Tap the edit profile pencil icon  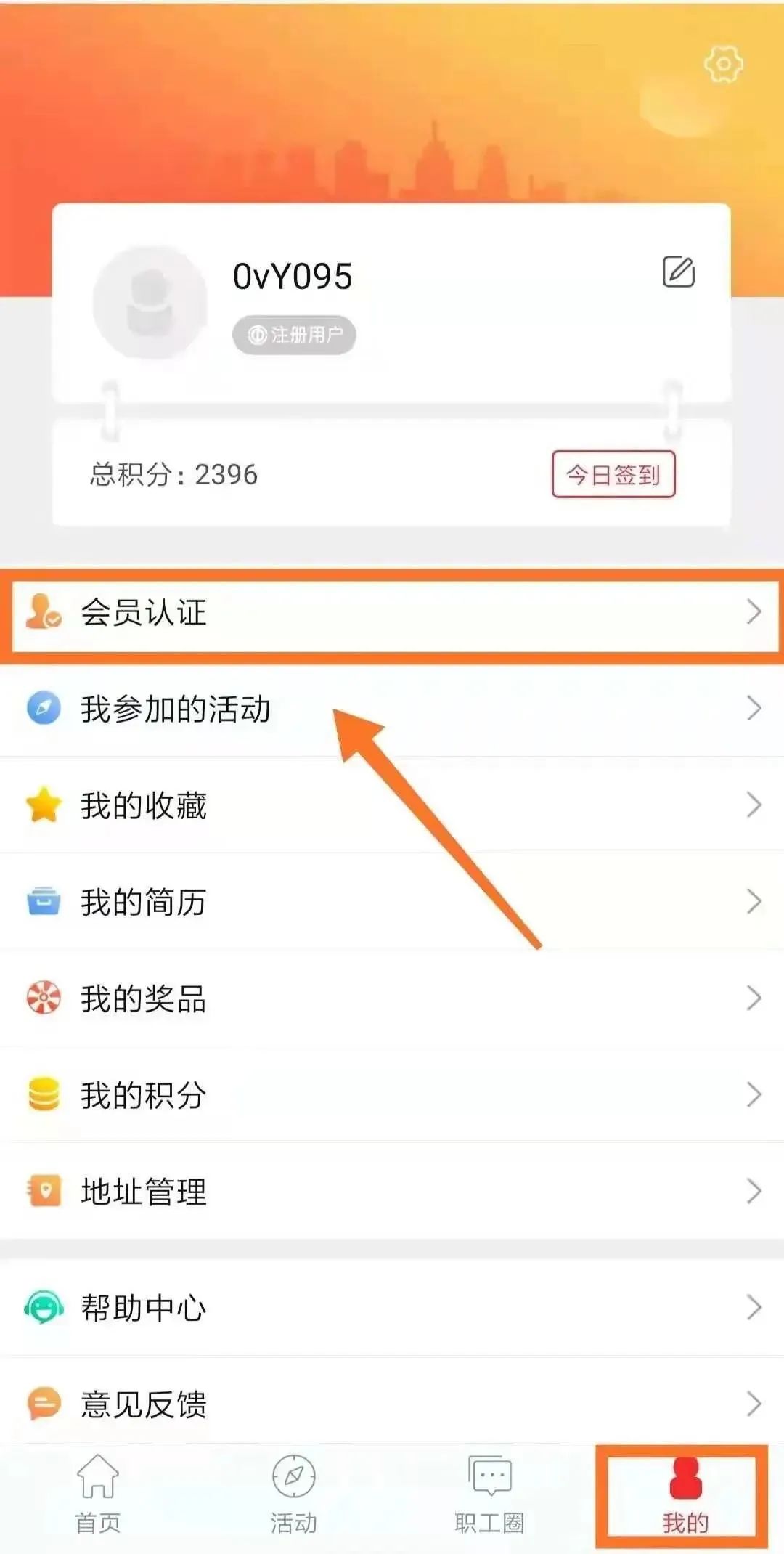tap(679, 272)
